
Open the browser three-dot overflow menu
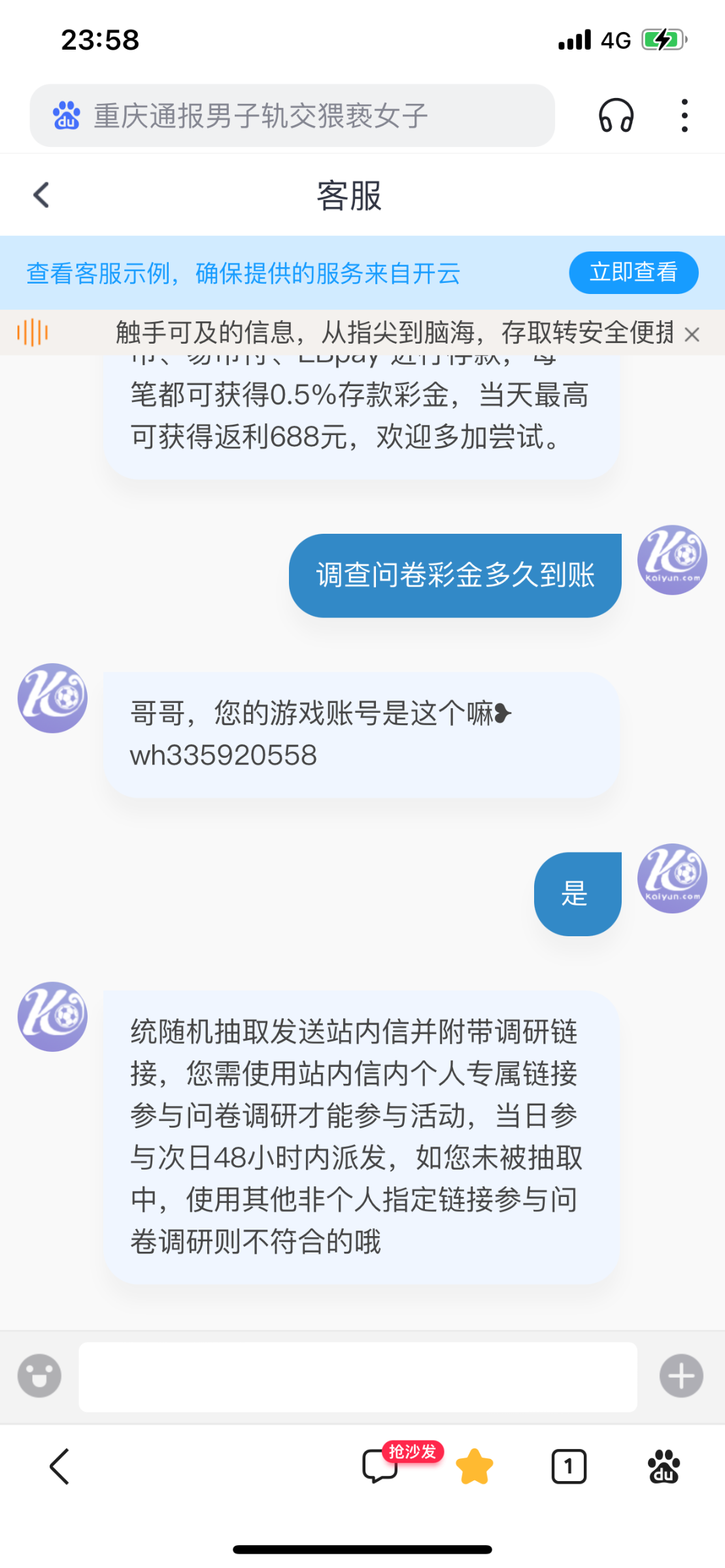[x=684, y=116]
